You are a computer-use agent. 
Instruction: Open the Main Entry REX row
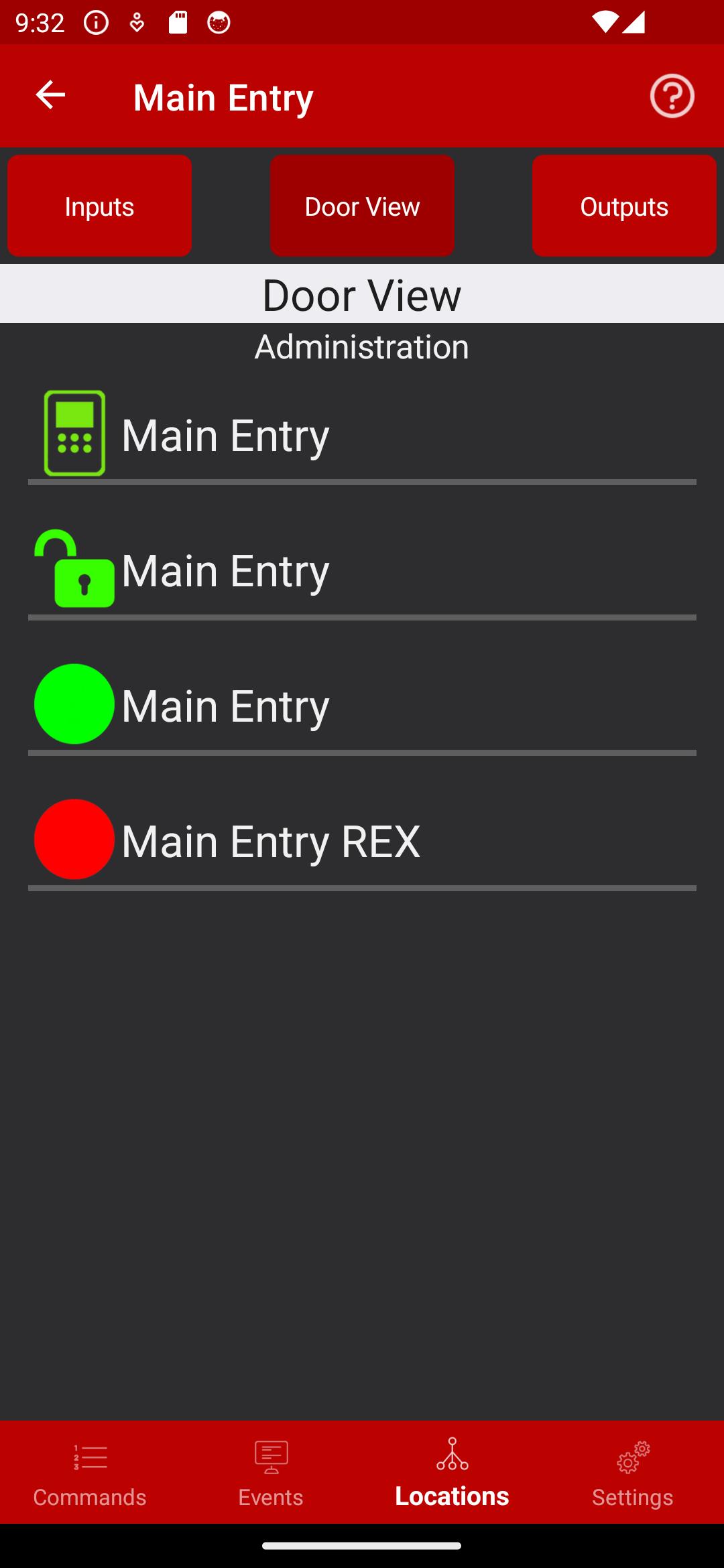pos(362,840)
